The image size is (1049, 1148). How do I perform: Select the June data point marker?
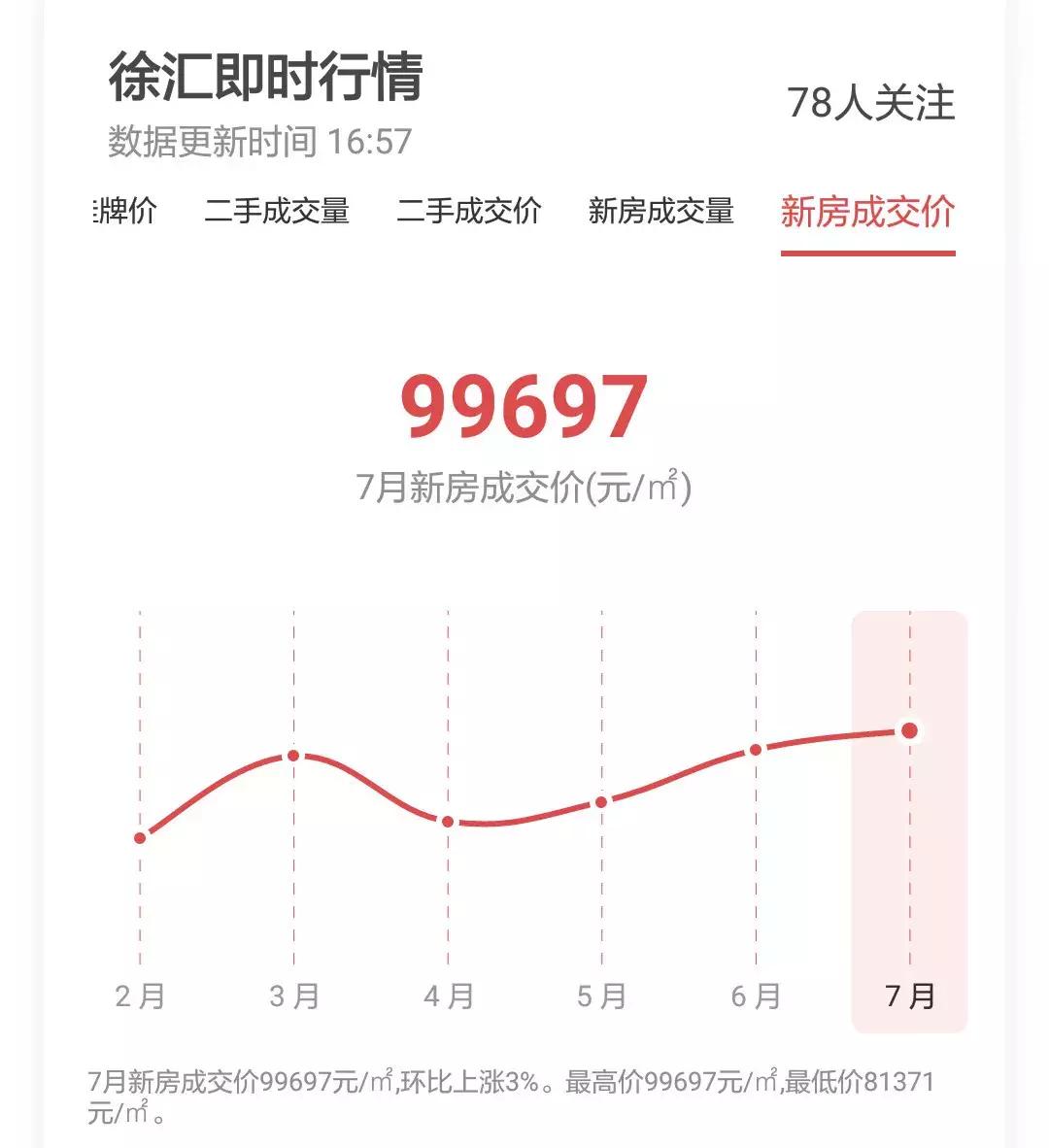point(756,749)
